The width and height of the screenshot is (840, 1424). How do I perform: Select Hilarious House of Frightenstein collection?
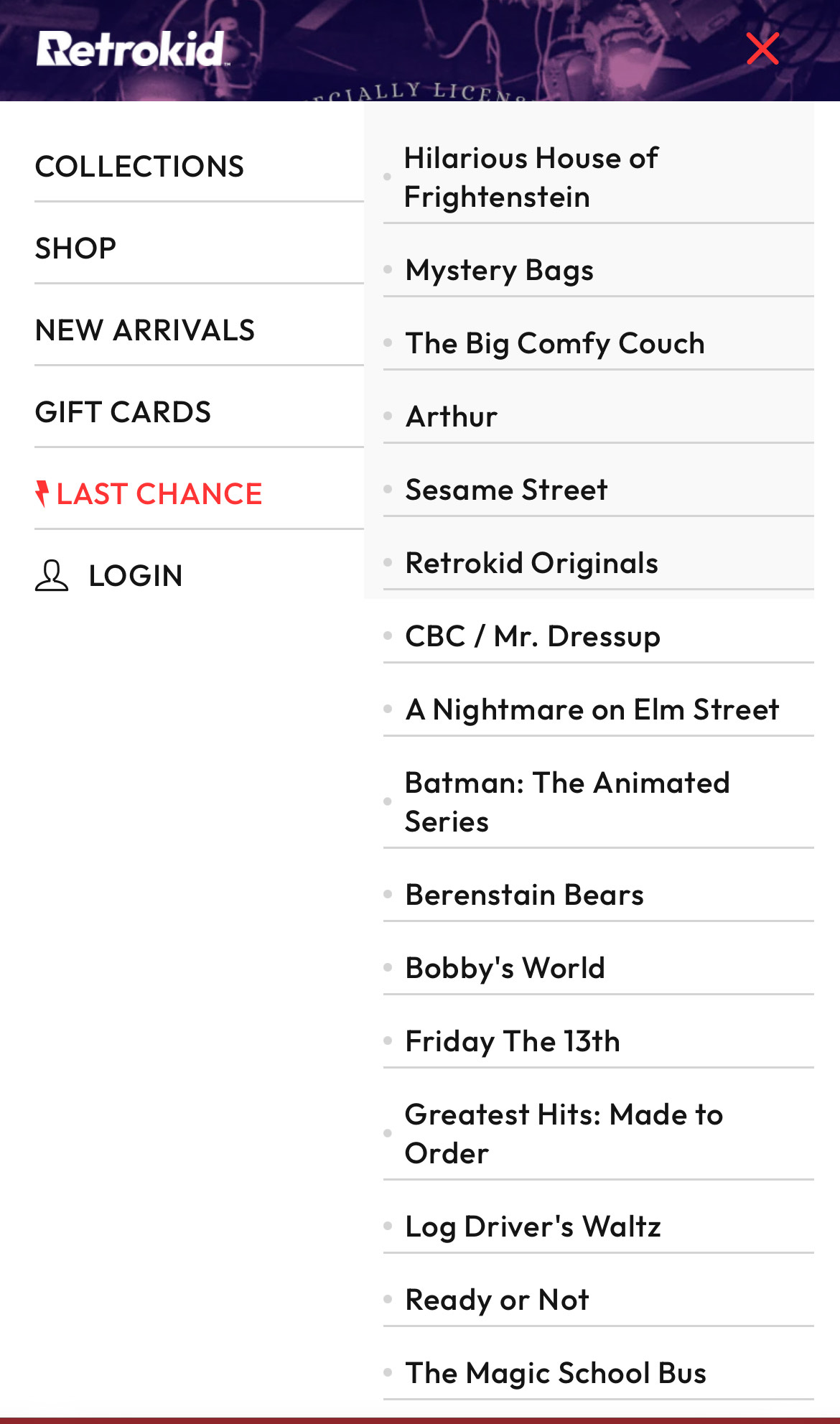[531, 177]
